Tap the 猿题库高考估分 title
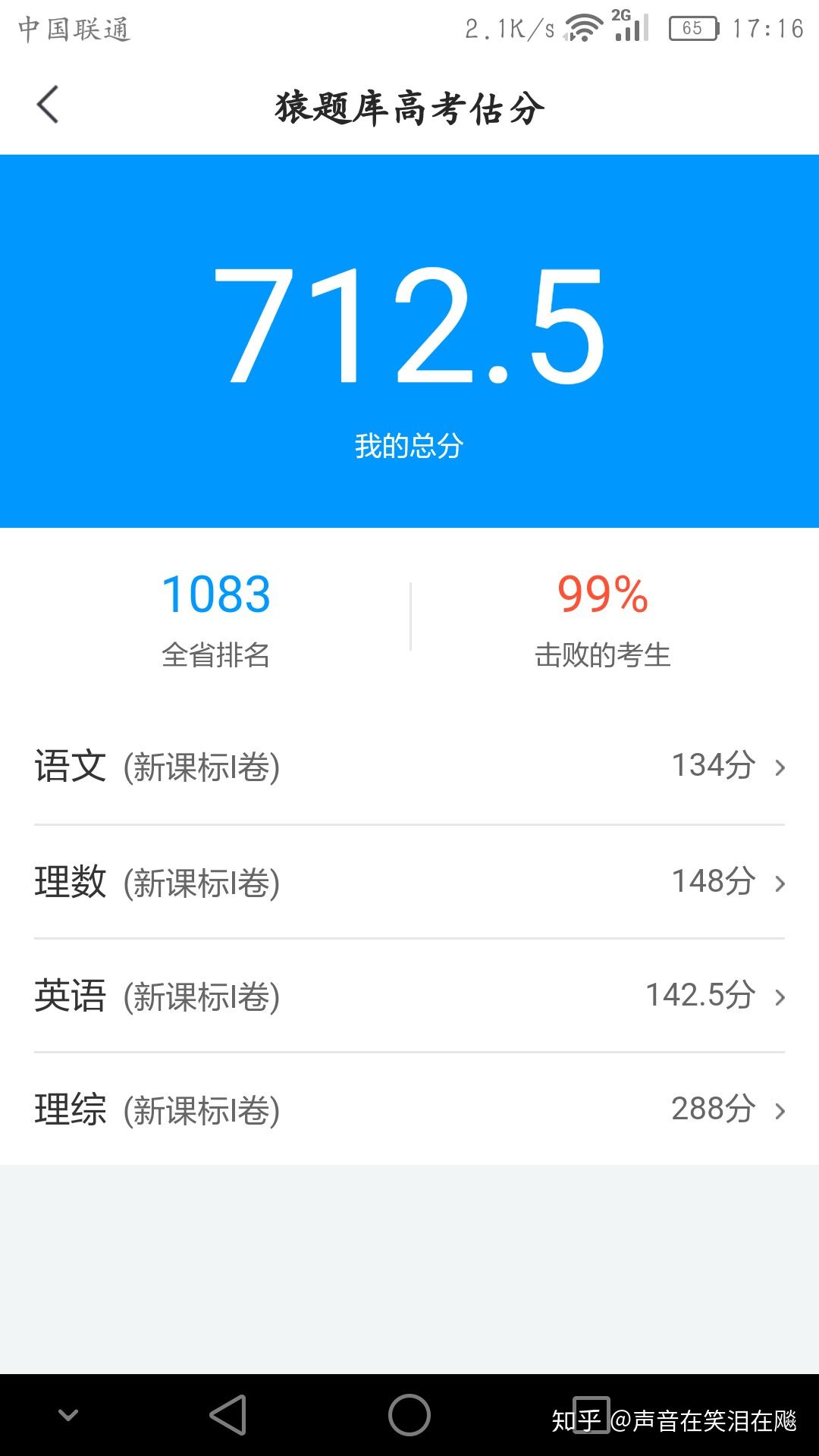 click(x=409, y=106)
